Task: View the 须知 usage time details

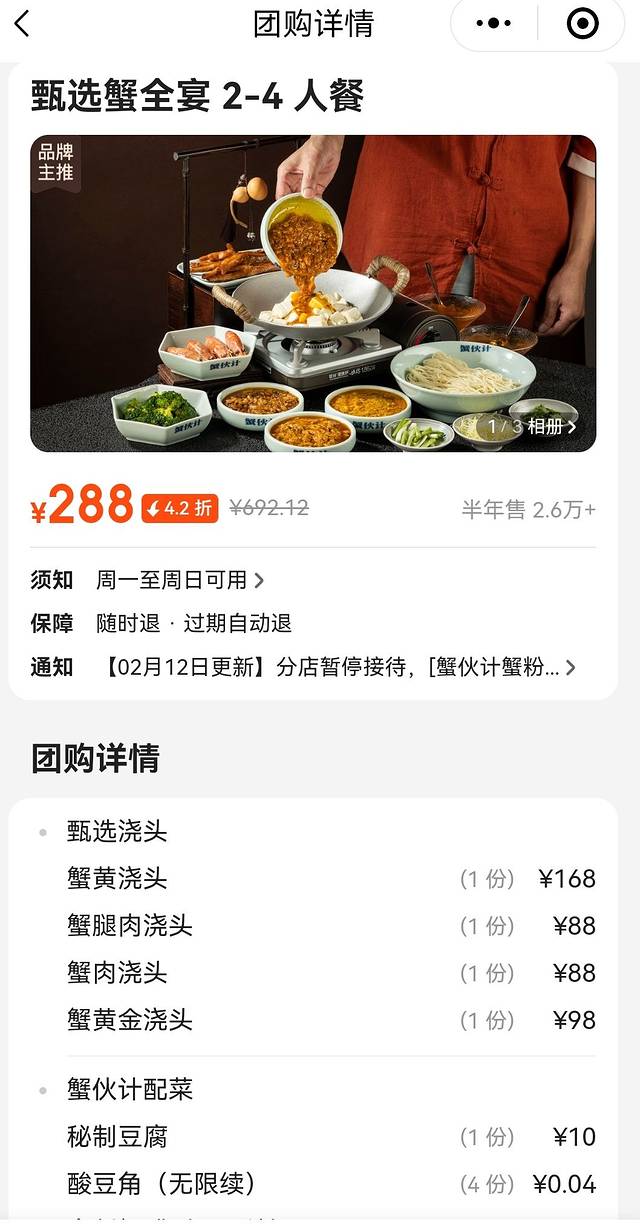Action: [180, 580]
